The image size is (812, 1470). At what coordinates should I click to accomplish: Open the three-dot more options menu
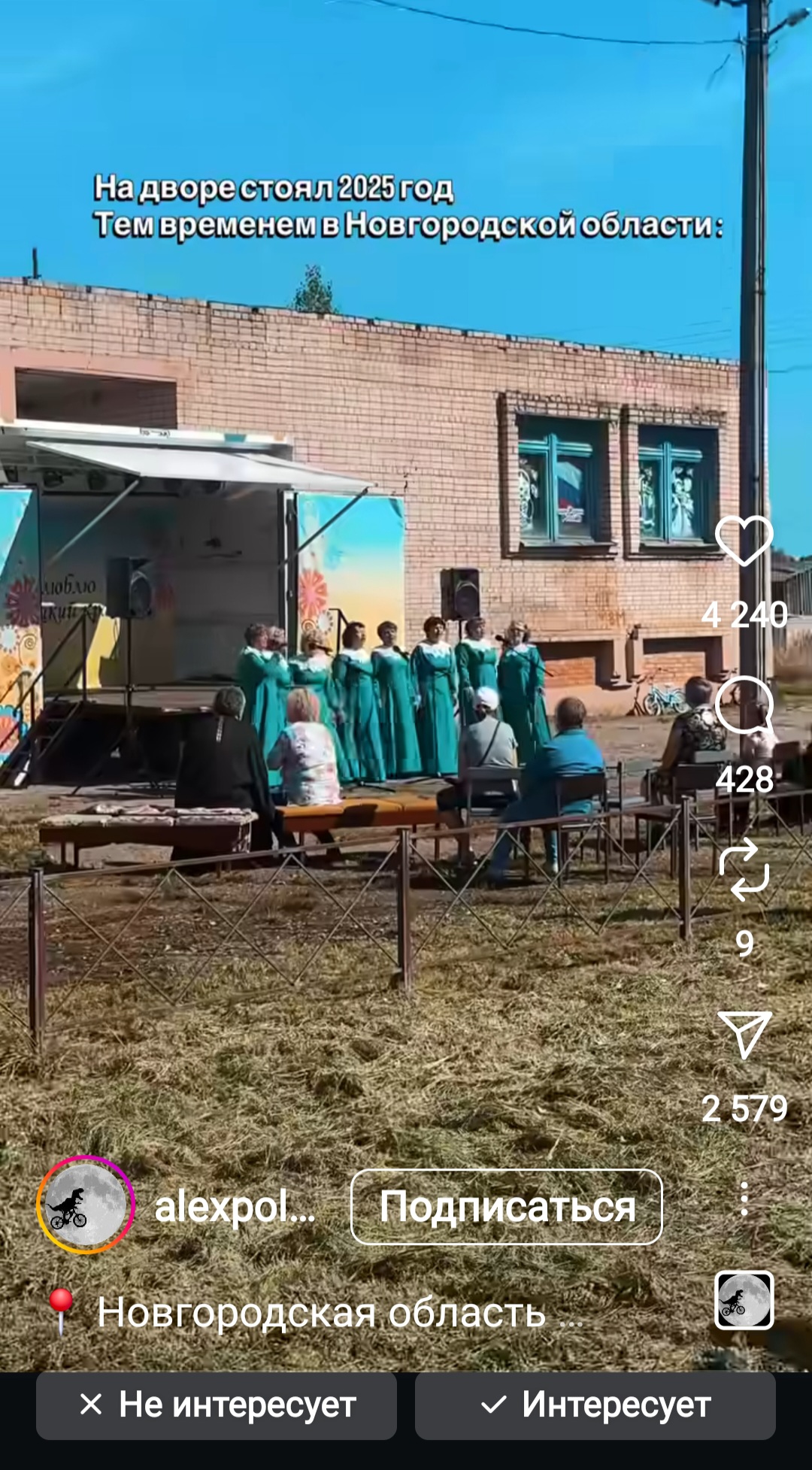click(744, 1199)
